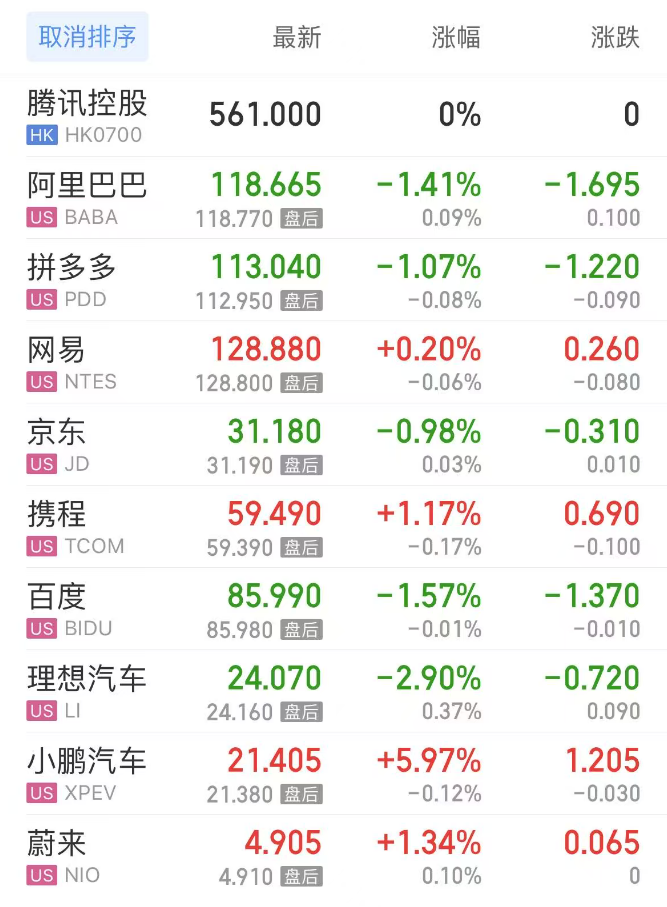
Task: Sort the list by 最新 price
Action: [x=297, y=38]
